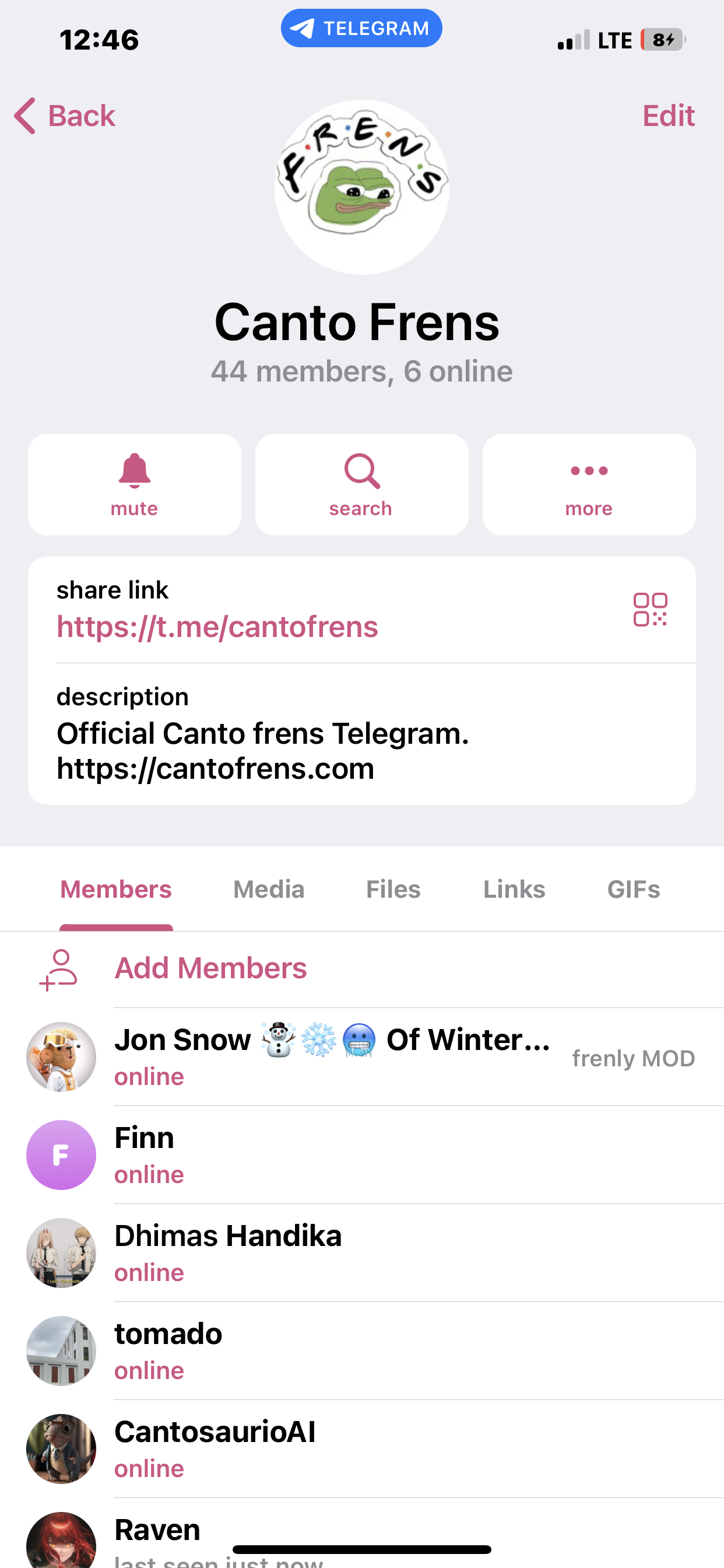Tap Edit to modify group info
The height and width of the screenshot is (1568, 724).
pyautogui.click(x=667, y=116)
